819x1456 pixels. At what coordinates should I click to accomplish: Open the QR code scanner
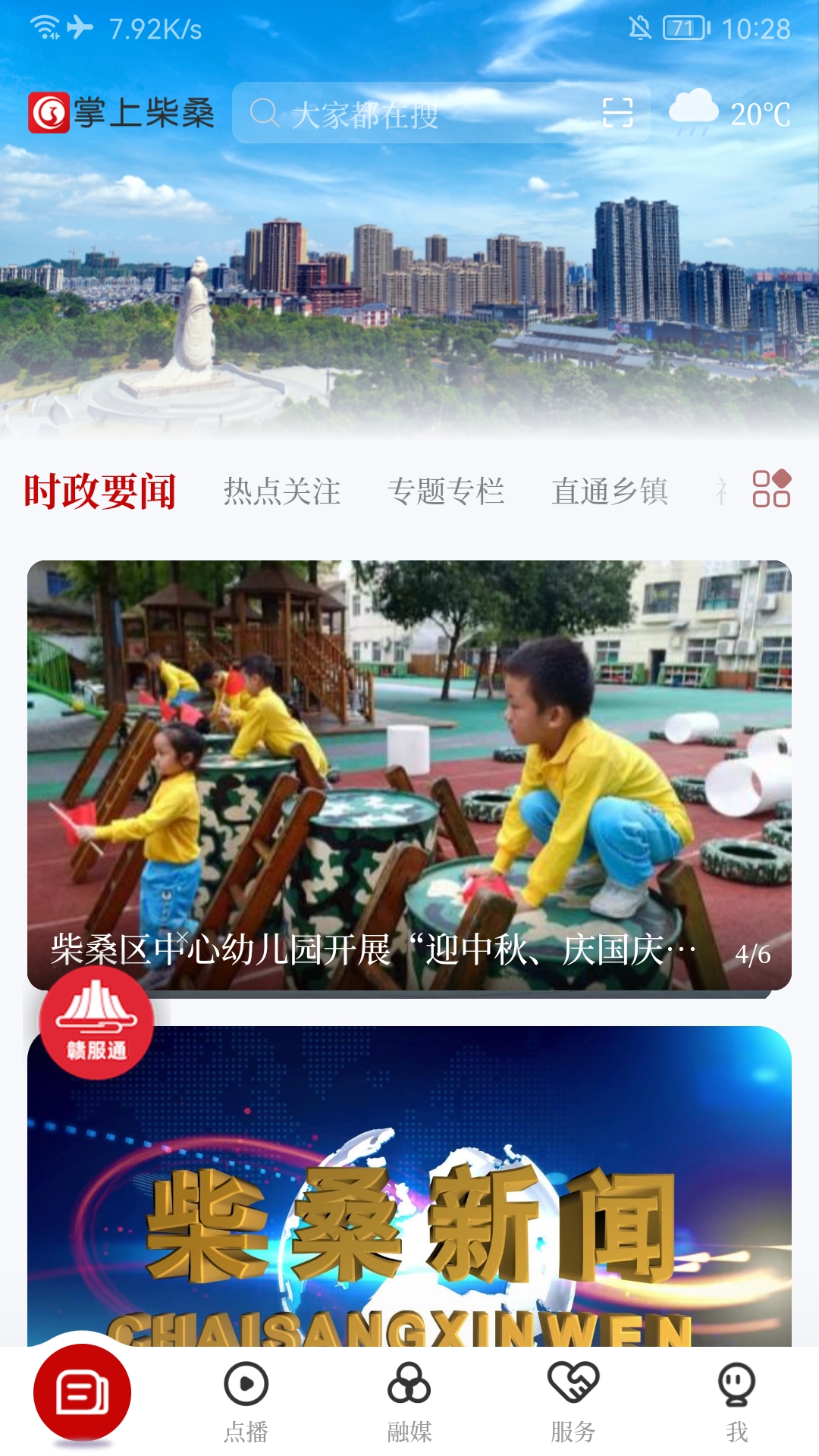click(617, 113)
